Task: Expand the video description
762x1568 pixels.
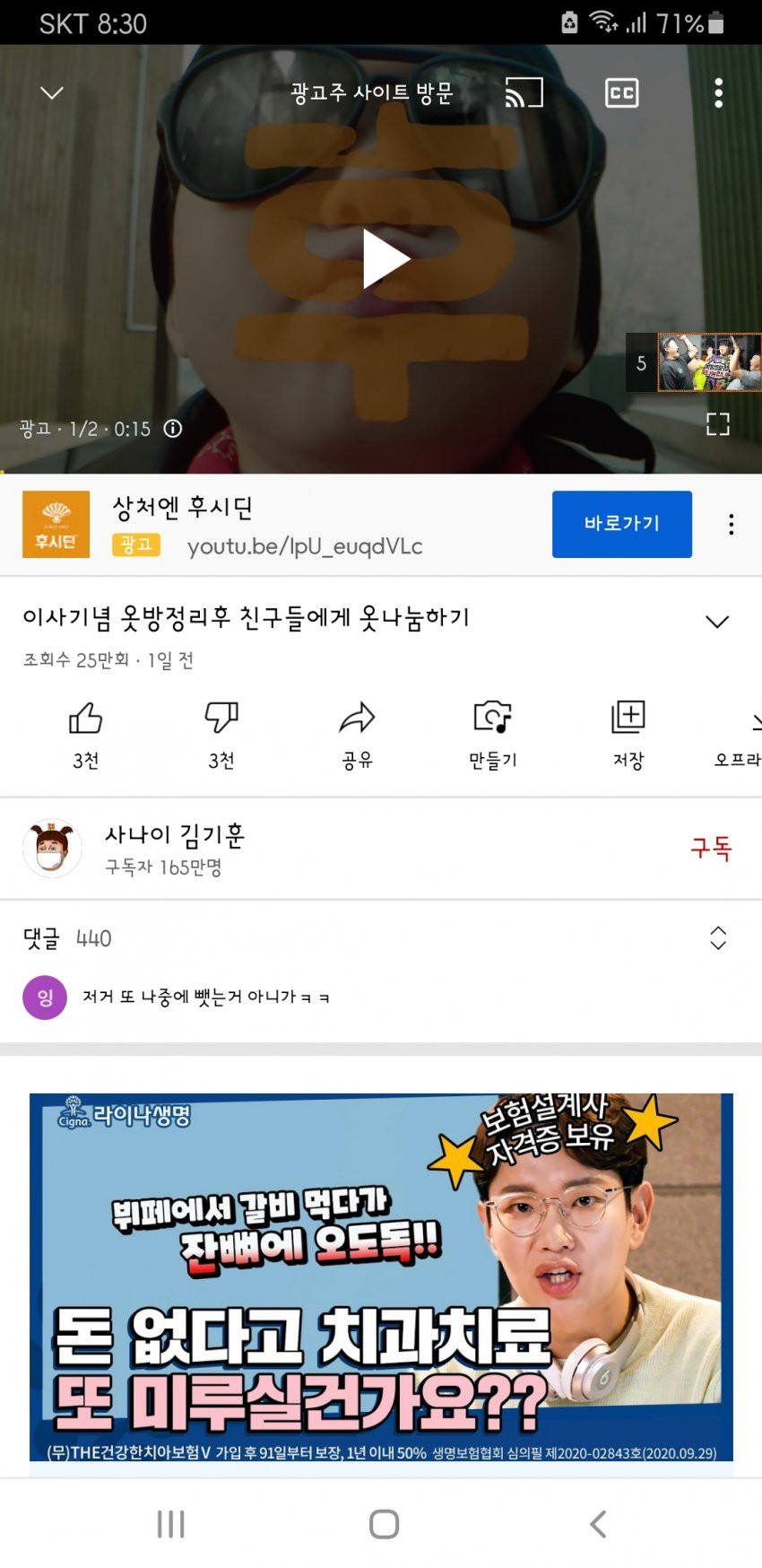Action: point(717,622)
